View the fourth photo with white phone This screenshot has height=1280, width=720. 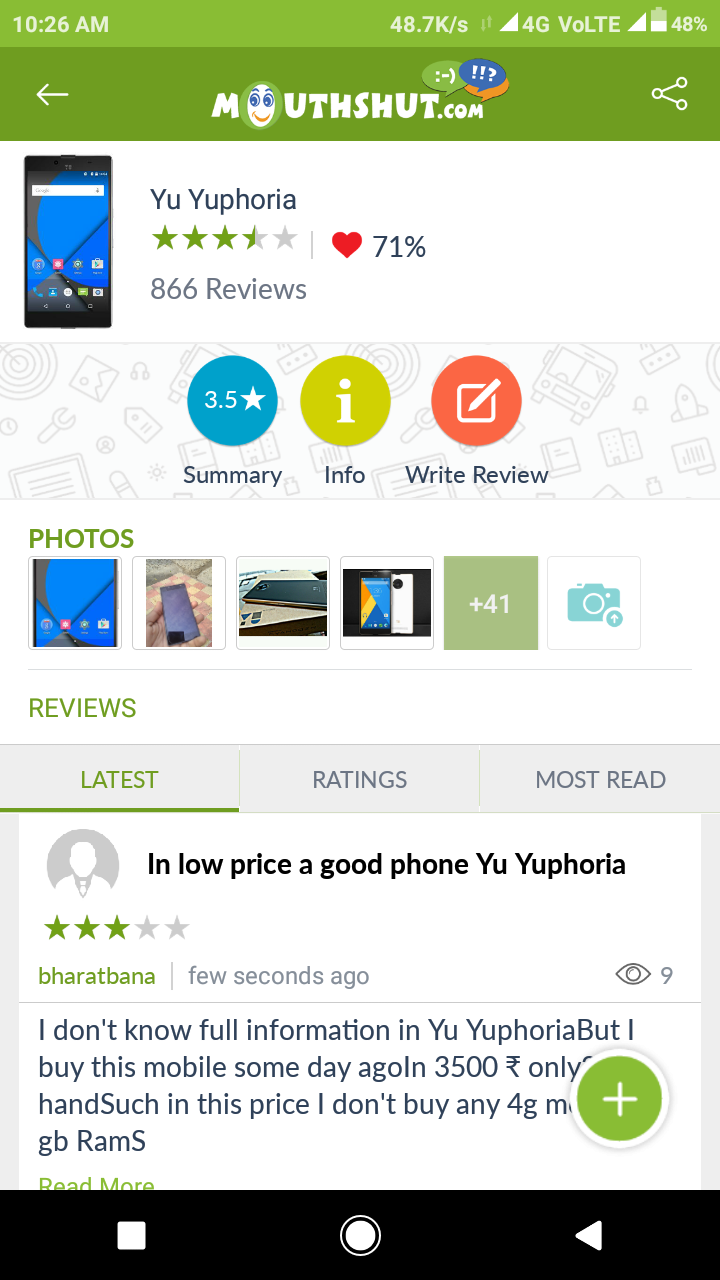point(387,603)
